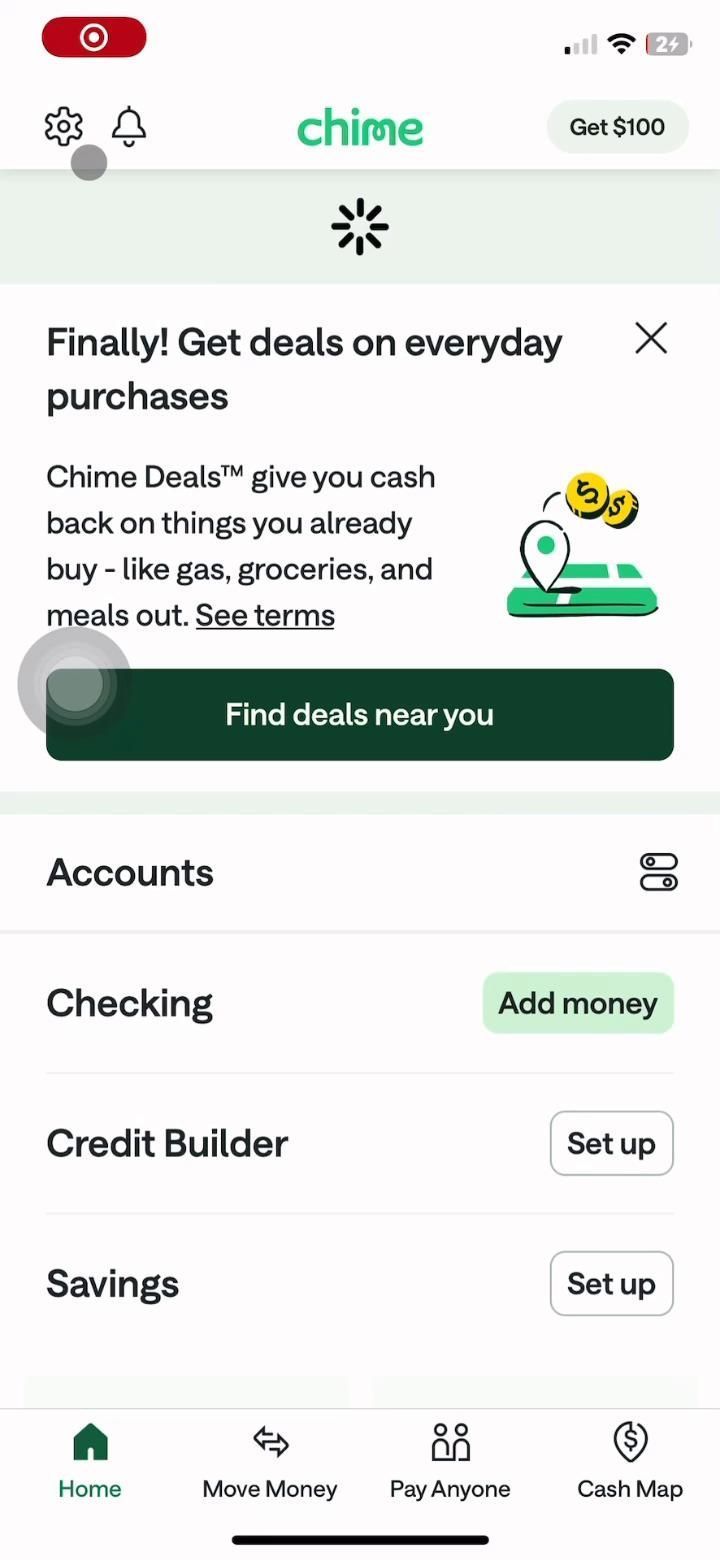Set up Credit Builder
Image resolution: width=720 pixels, height=1560 pixels.
(611, 1143)
